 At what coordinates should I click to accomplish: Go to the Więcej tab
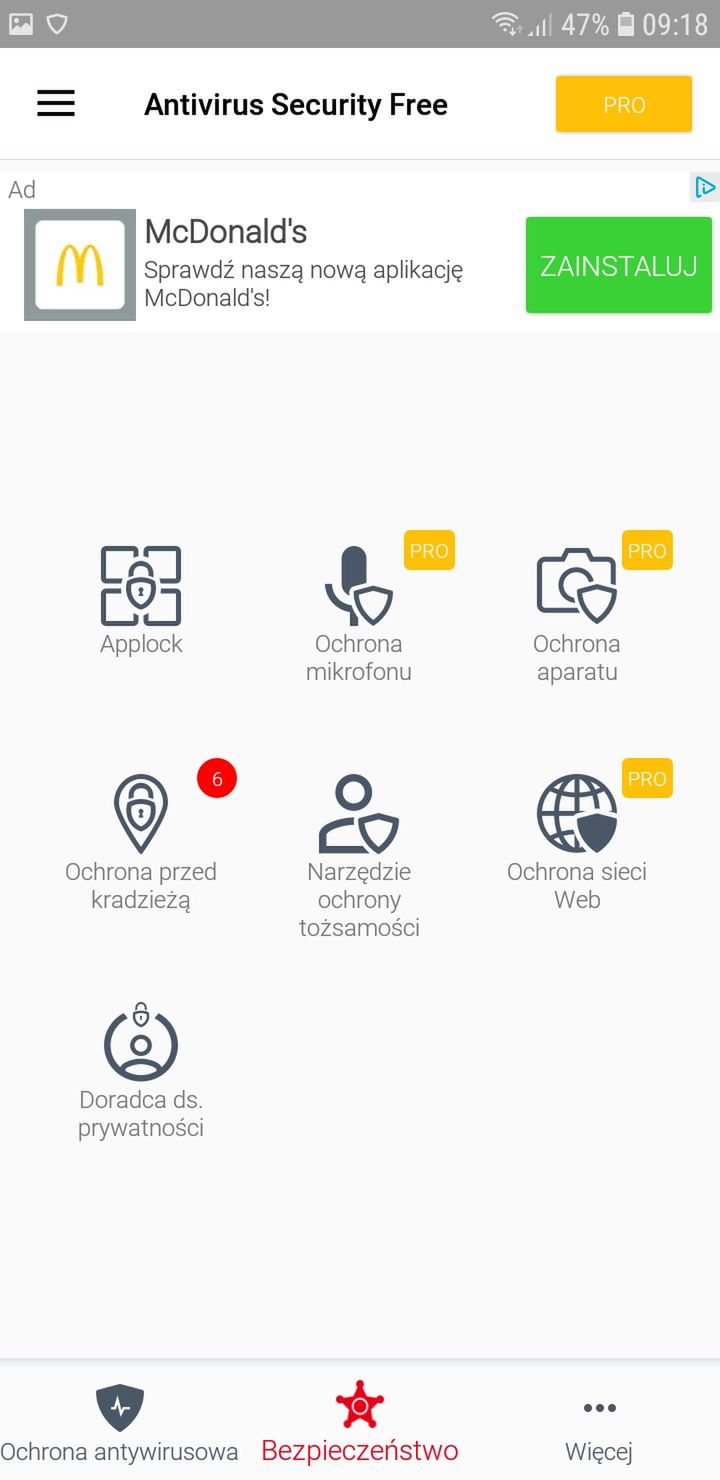pos(599,1424)
